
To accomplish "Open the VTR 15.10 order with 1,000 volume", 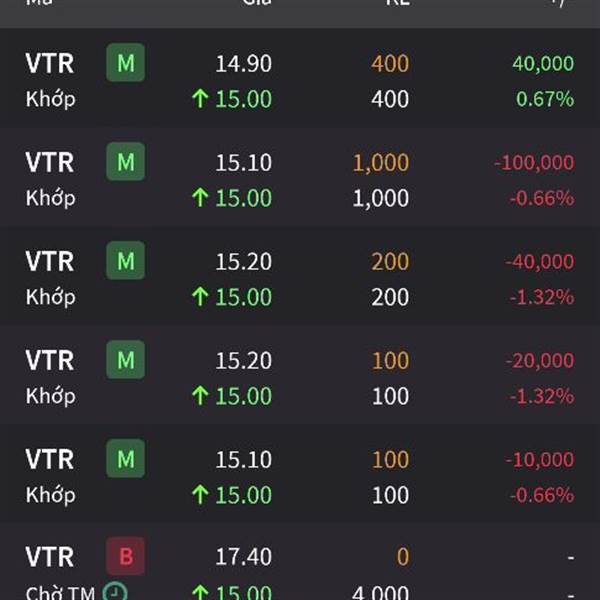I will click(x=300, y=179).
